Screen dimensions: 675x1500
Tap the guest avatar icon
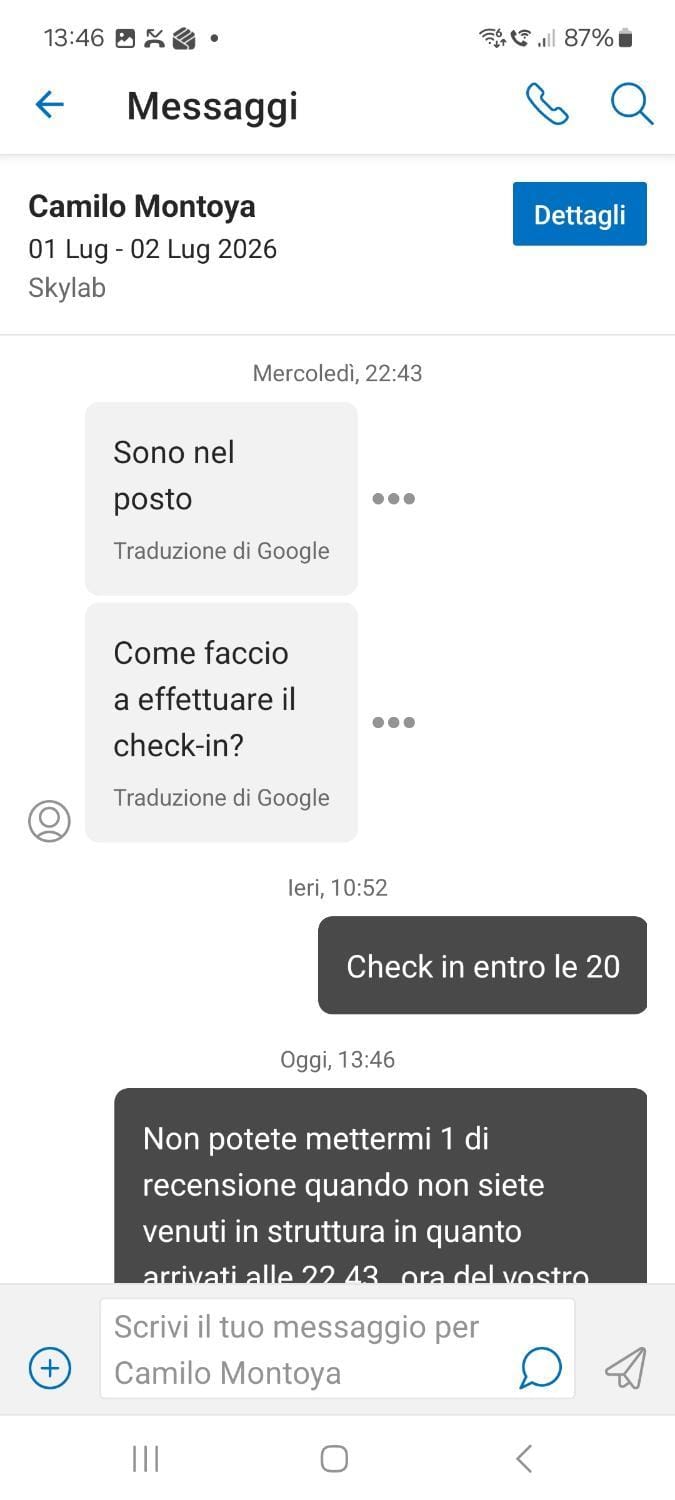[49, 821]
